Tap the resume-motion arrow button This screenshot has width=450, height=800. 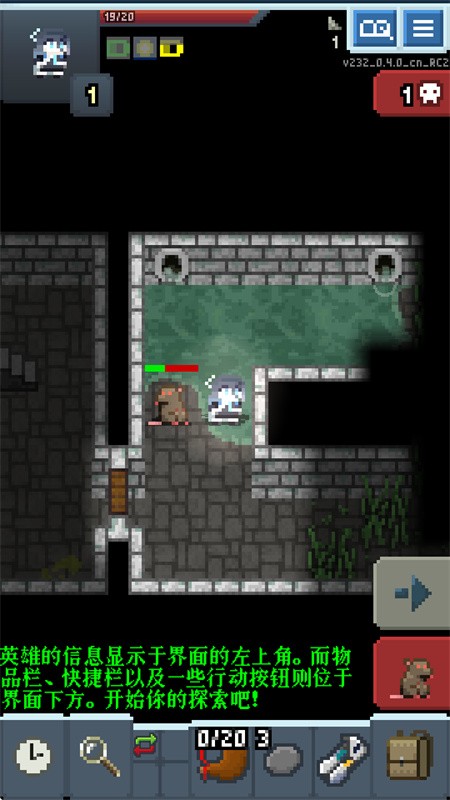pyautogui.click(x=412, y=593)
